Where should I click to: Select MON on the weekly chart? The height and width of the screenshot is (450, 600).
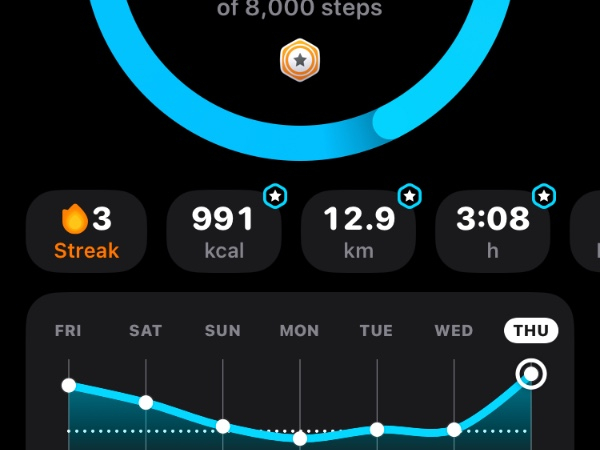tap(300, 331)
